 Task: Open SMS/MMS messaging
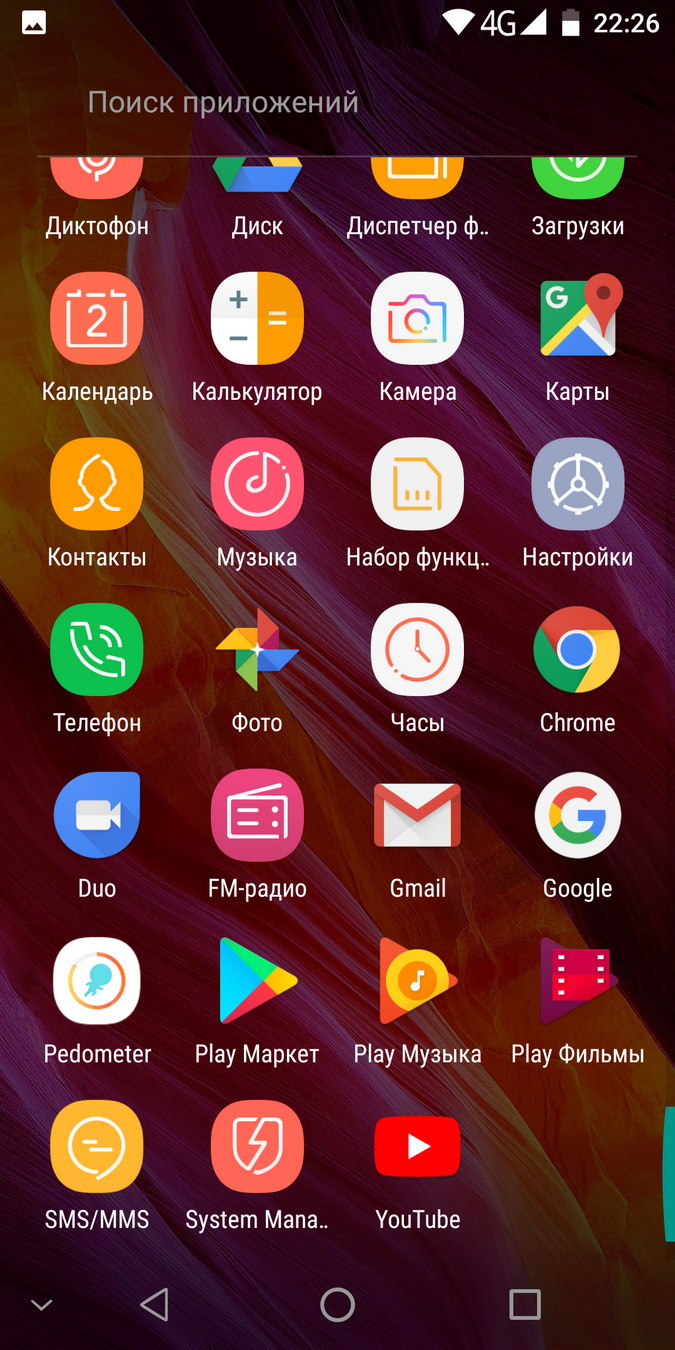point(97,1147)
